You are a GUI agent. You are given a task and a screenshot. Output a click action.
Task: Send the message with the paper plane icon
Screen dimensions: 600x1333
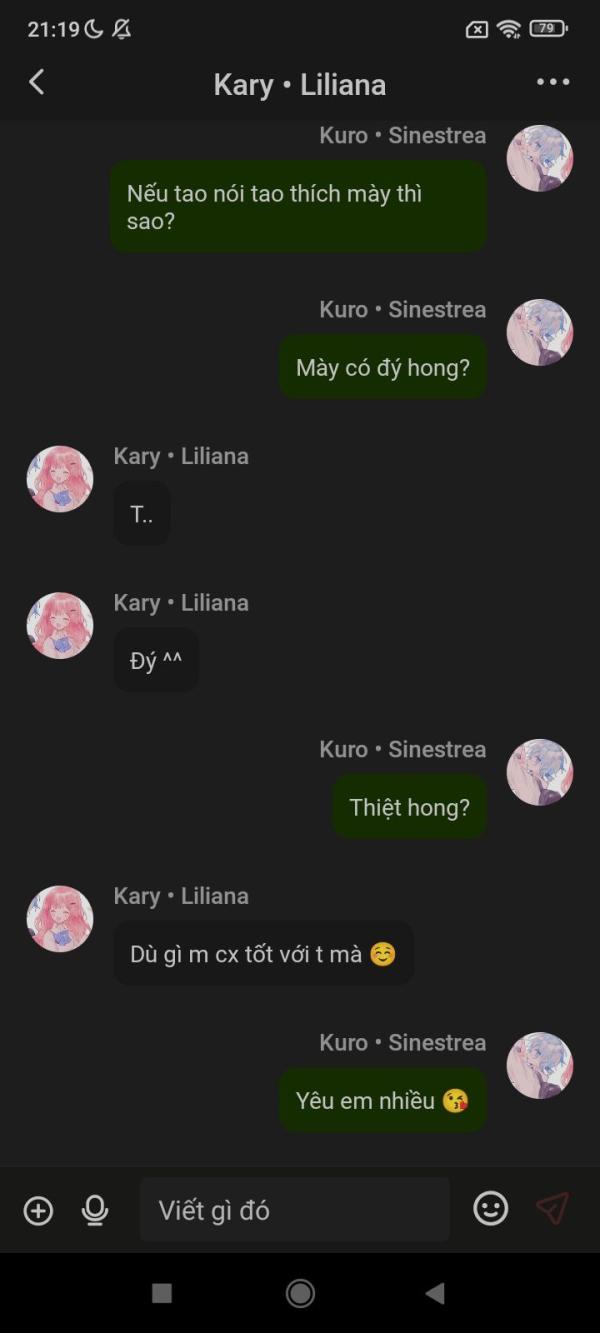coord(552,1209)
